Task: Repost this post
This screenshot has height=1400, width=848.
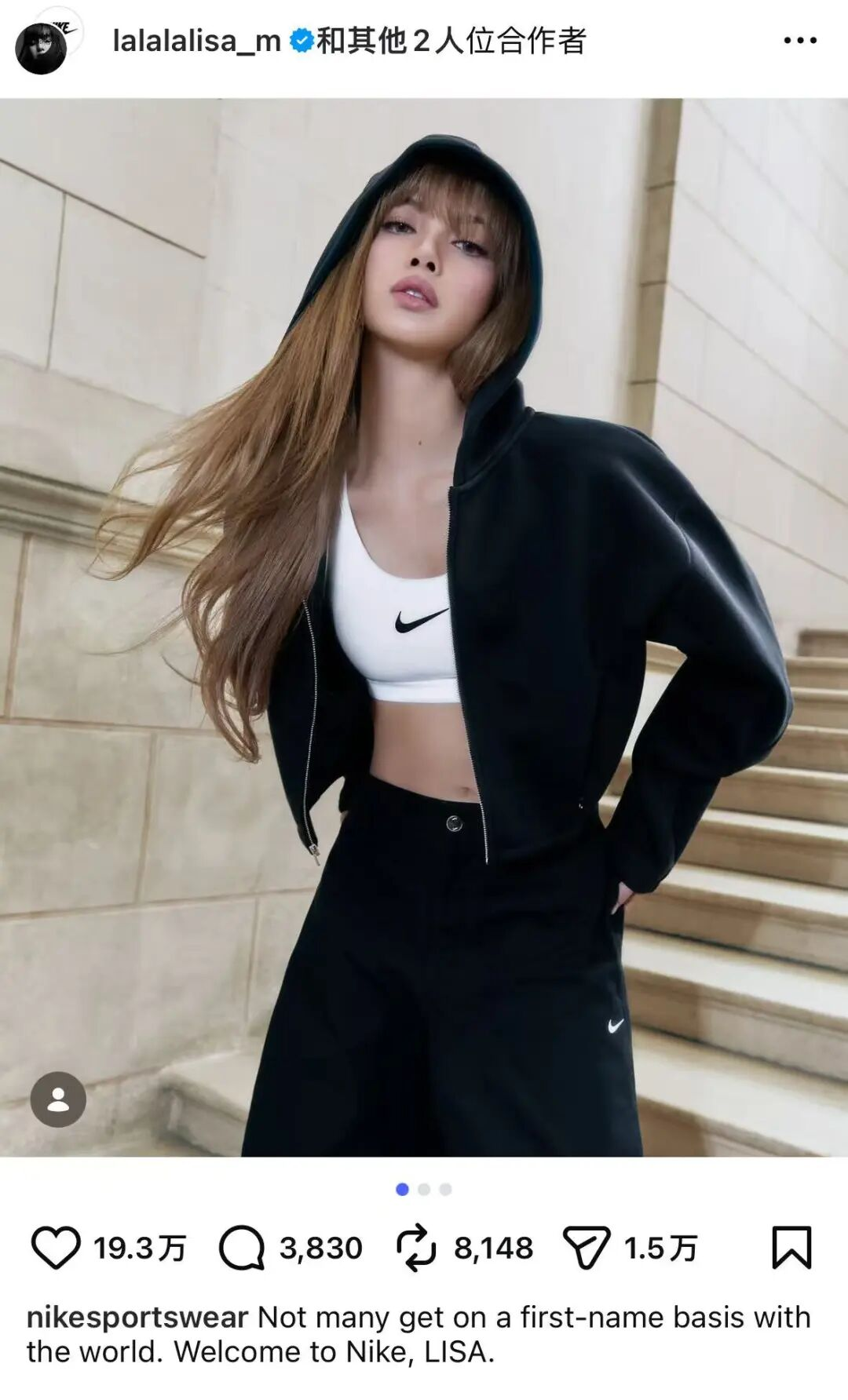Action: pos(415,1248)
